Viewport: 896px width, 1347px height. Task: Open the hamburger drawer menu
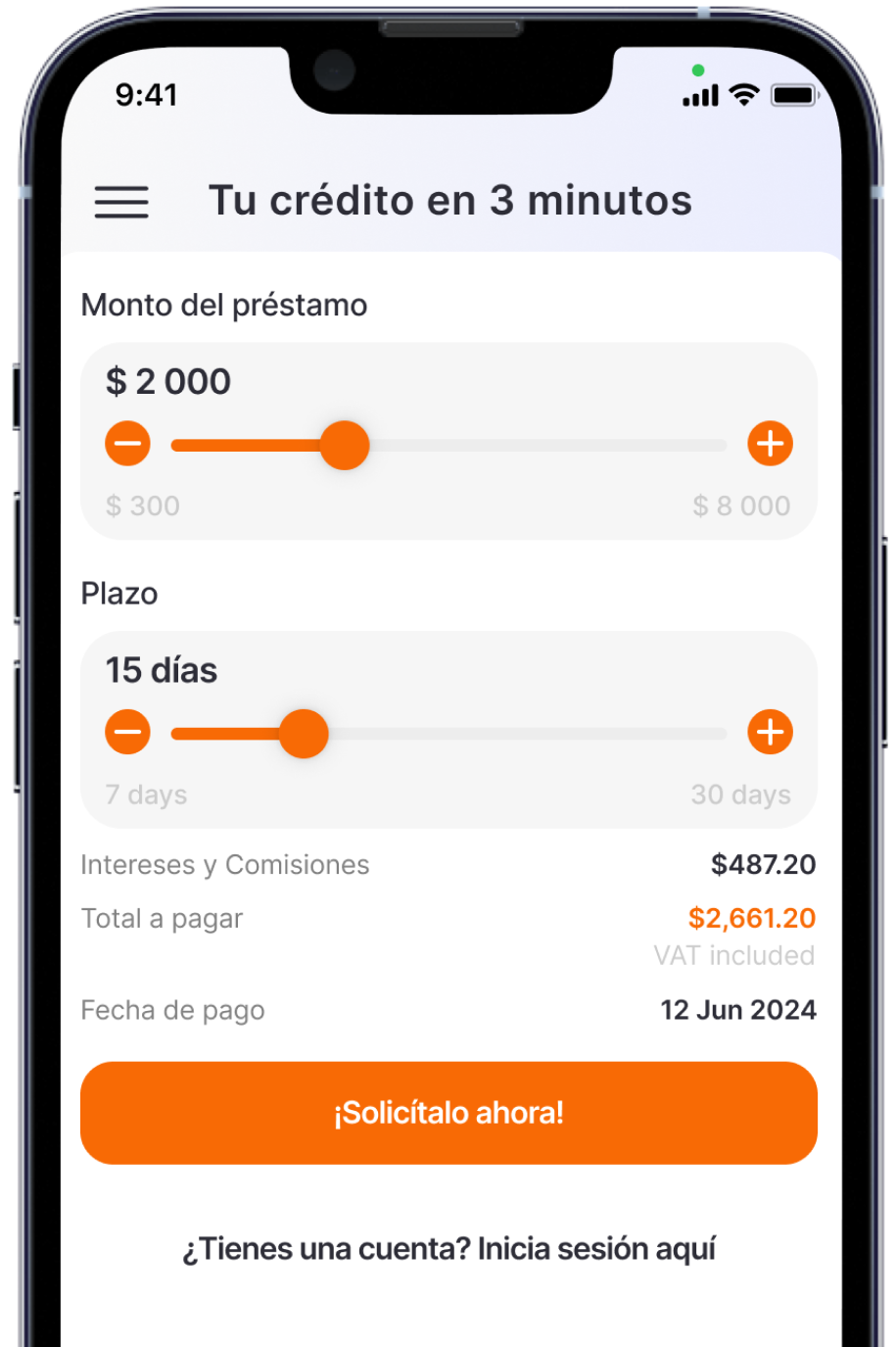pos(121,201)
